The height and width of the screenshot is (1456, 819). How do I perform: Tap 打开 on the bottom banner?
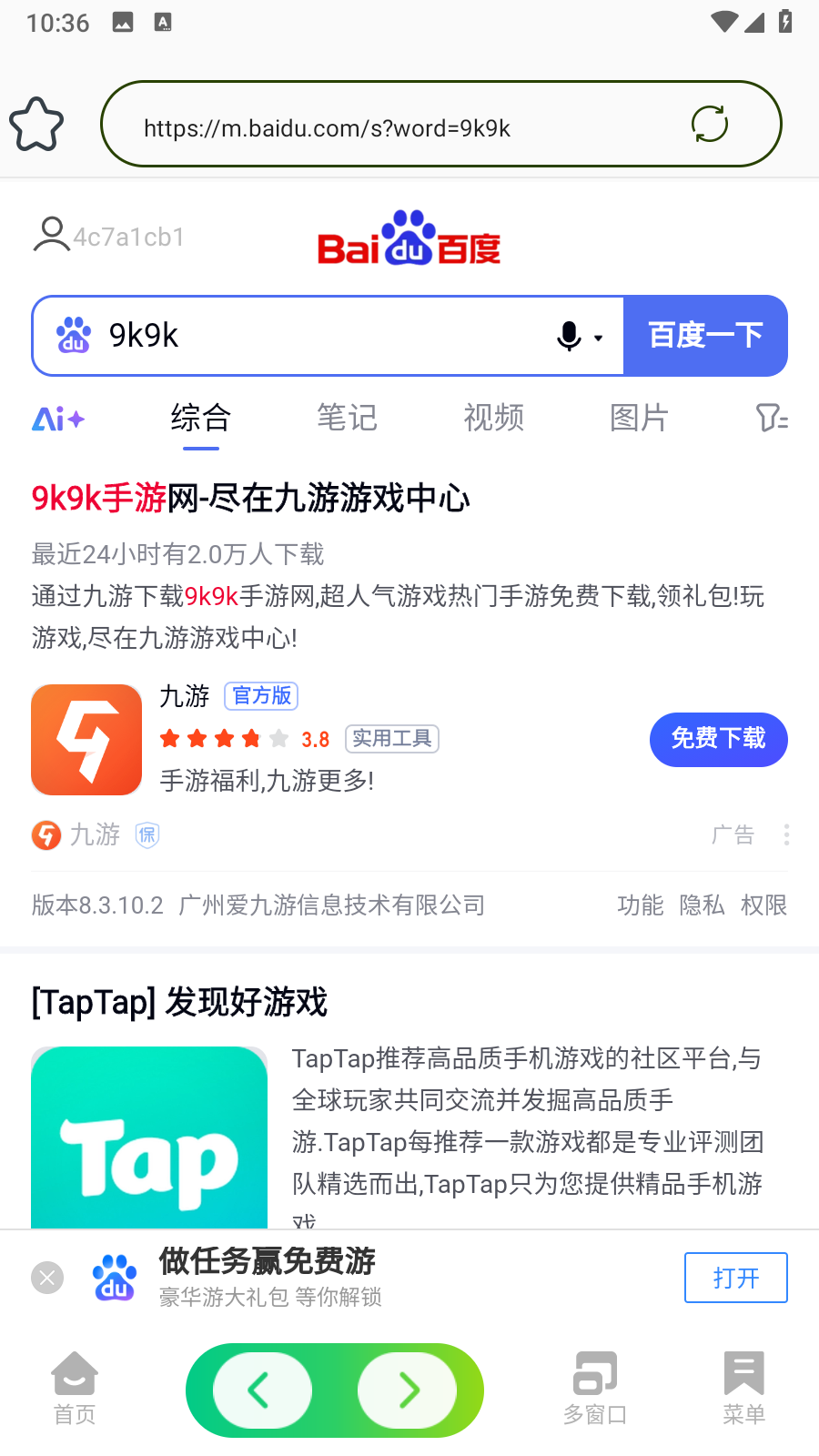pyautogui.click(x=735, y=1278)
